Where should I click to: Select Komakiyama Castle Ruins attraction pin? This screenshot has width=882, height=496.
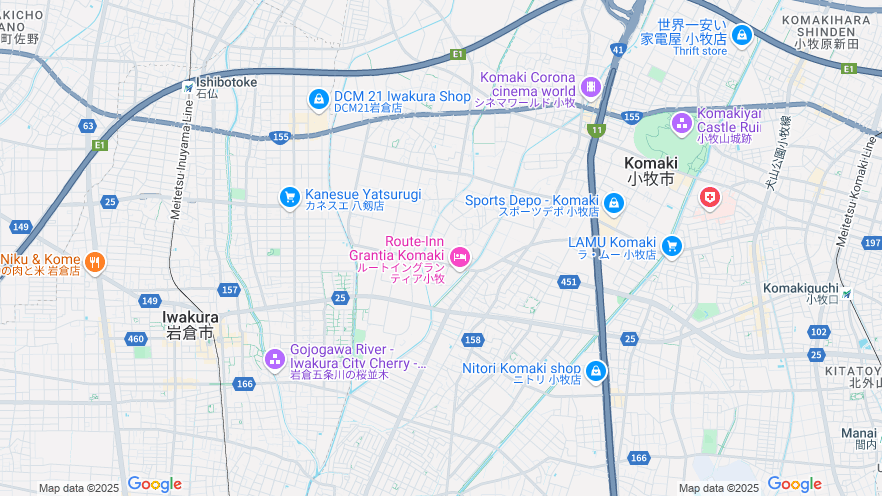[x=681, y=124]
